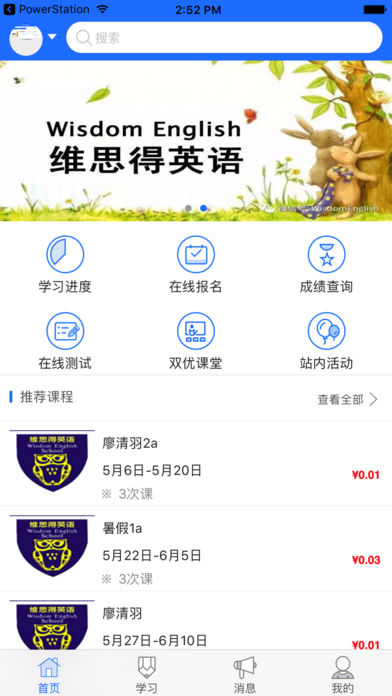The width and height of the screenshot is (392, 696).
Task: Open 双优课堂 classroom
Action: click(x=196, y=341)
